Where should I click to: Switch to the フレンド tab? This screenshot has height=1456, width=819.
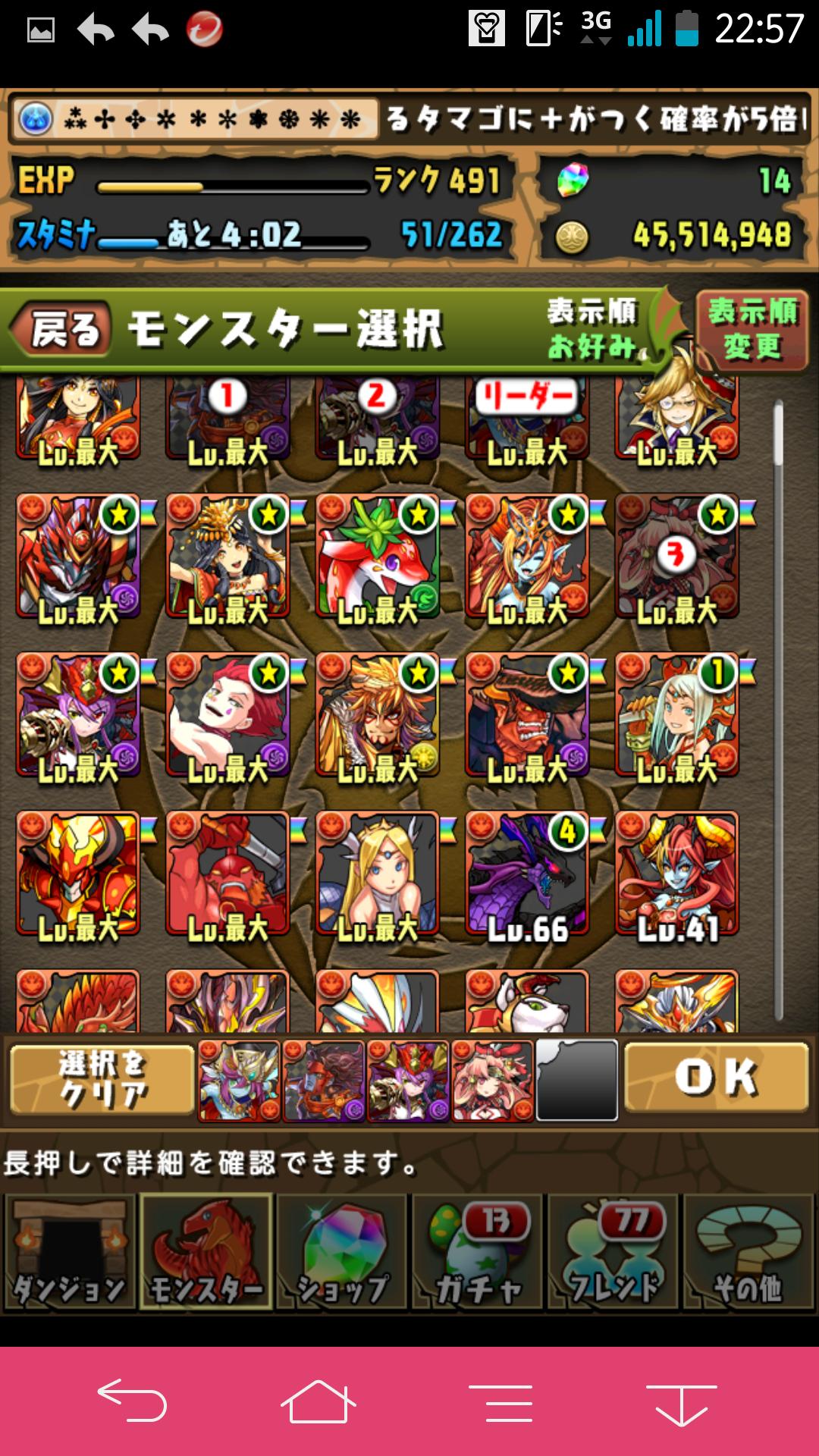pyautogui.click(x=613, y=1252)
